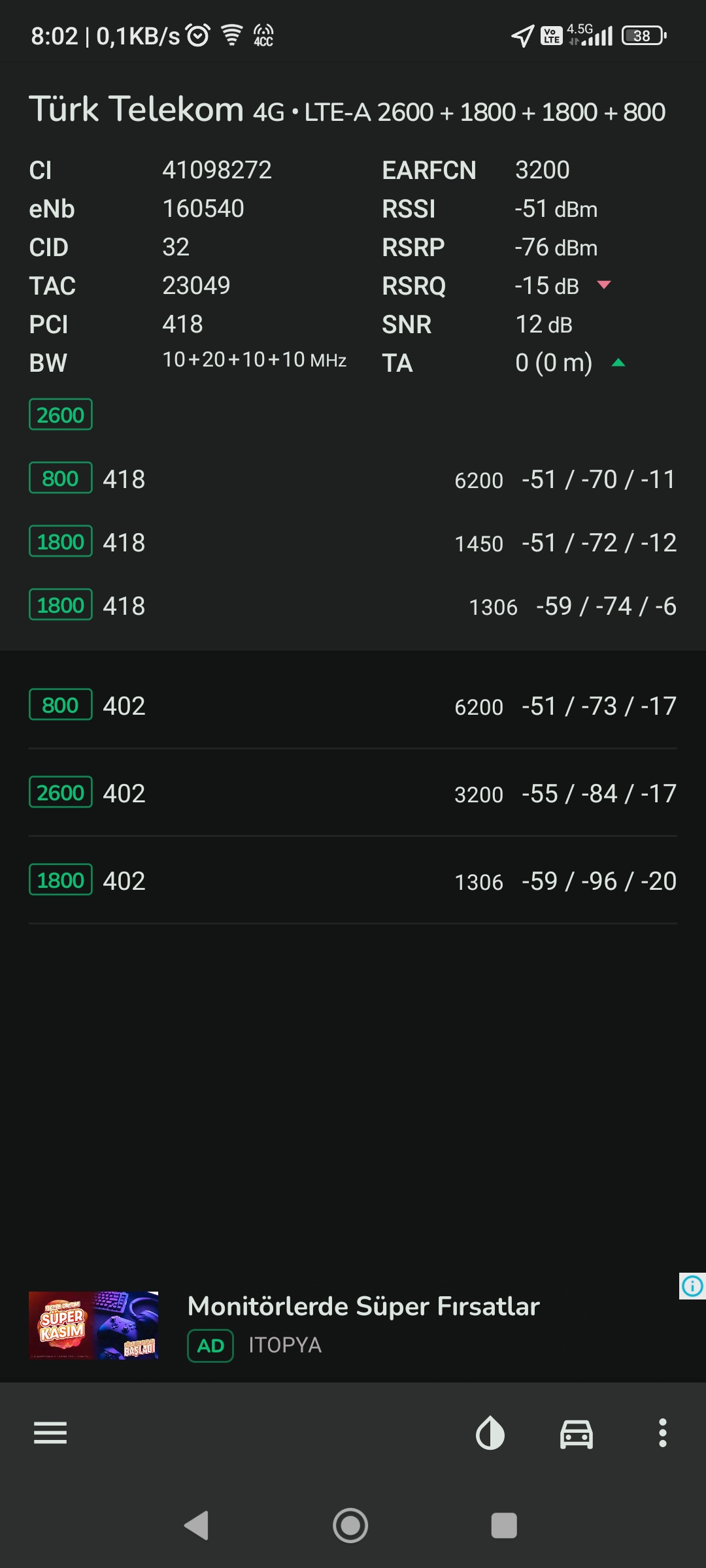The height and width of the screenshot is (1568, 706).
Task: Open the hamburger drawer menu
Action: (50, 1433)
